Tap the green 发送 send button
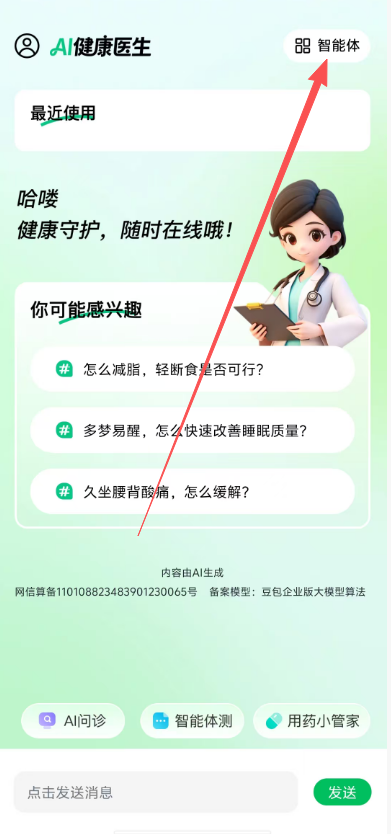 [342, 792]
